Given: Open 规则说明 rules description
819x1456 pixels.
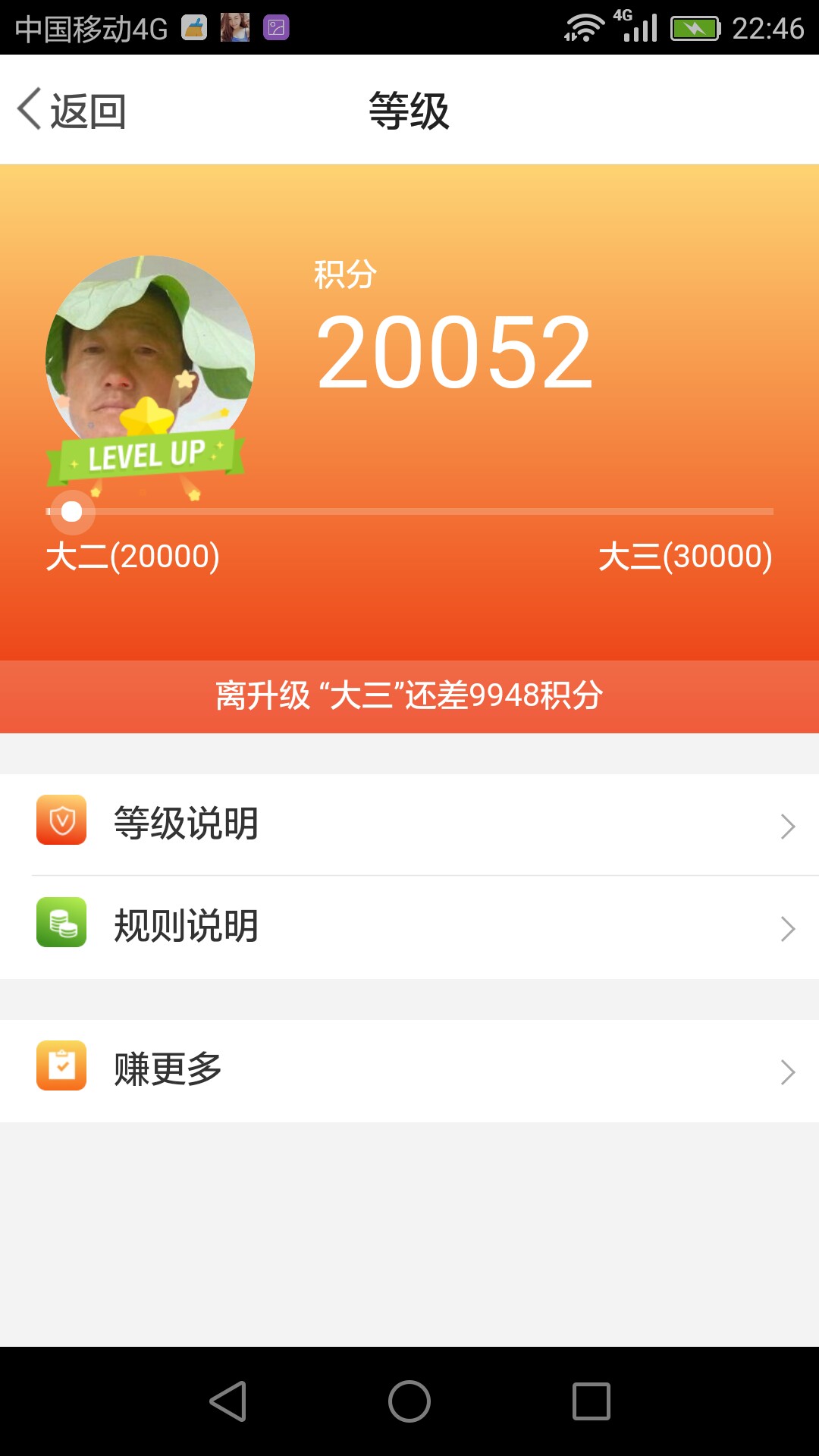Looking at the screenshot, I should tap(409, 927).
